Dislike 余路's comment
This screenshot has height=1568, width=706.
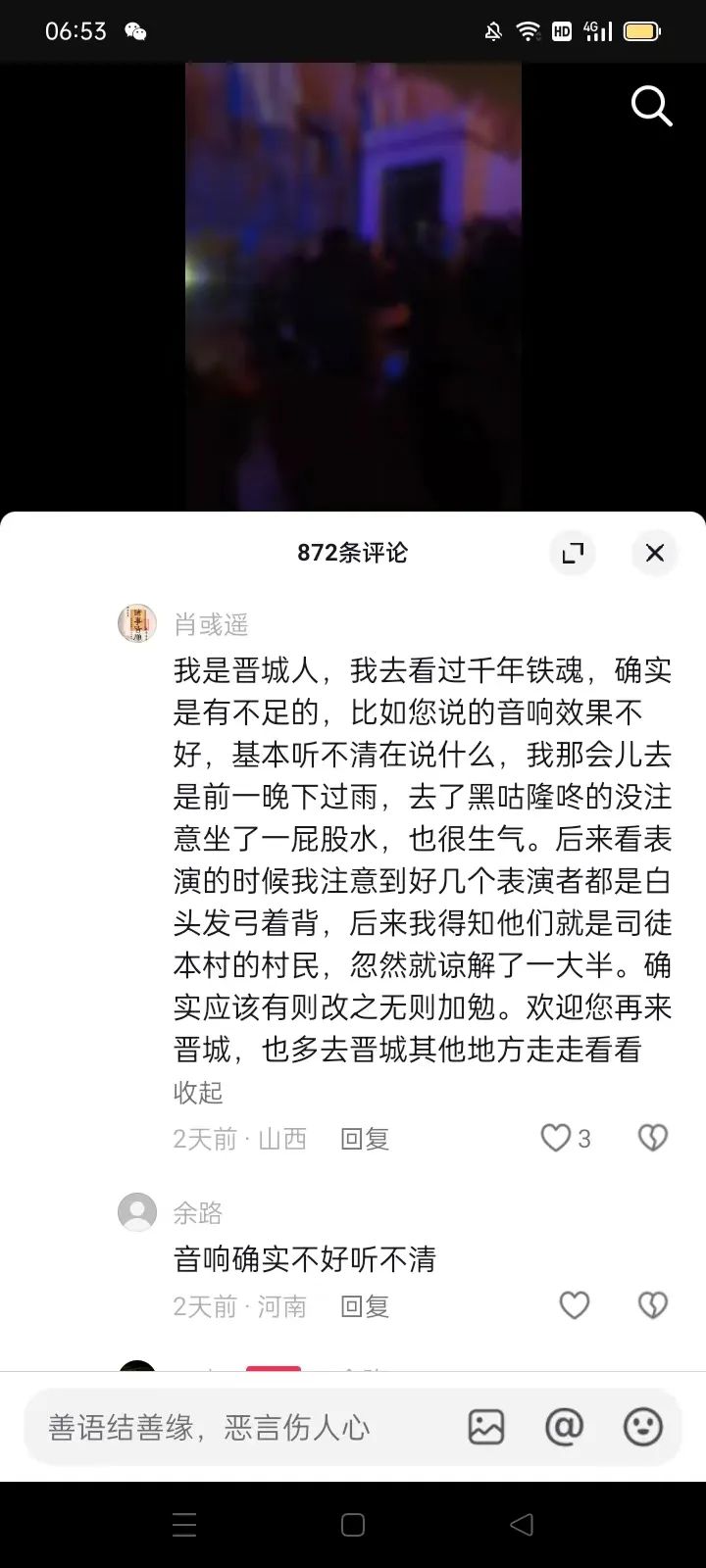pyautogui.click(x=652, y=1305)
